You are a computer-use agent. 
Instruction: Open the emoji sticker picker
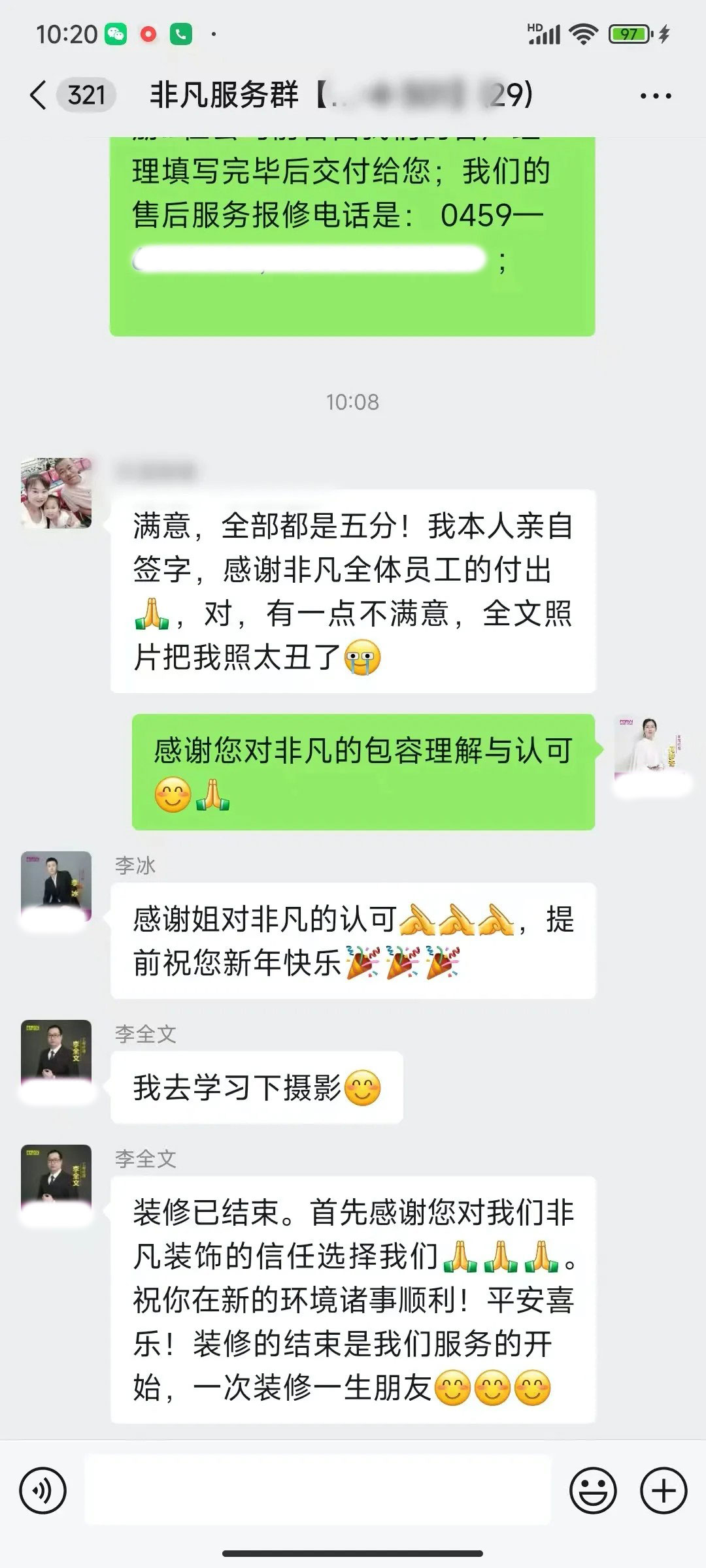tap(593, 1492)
